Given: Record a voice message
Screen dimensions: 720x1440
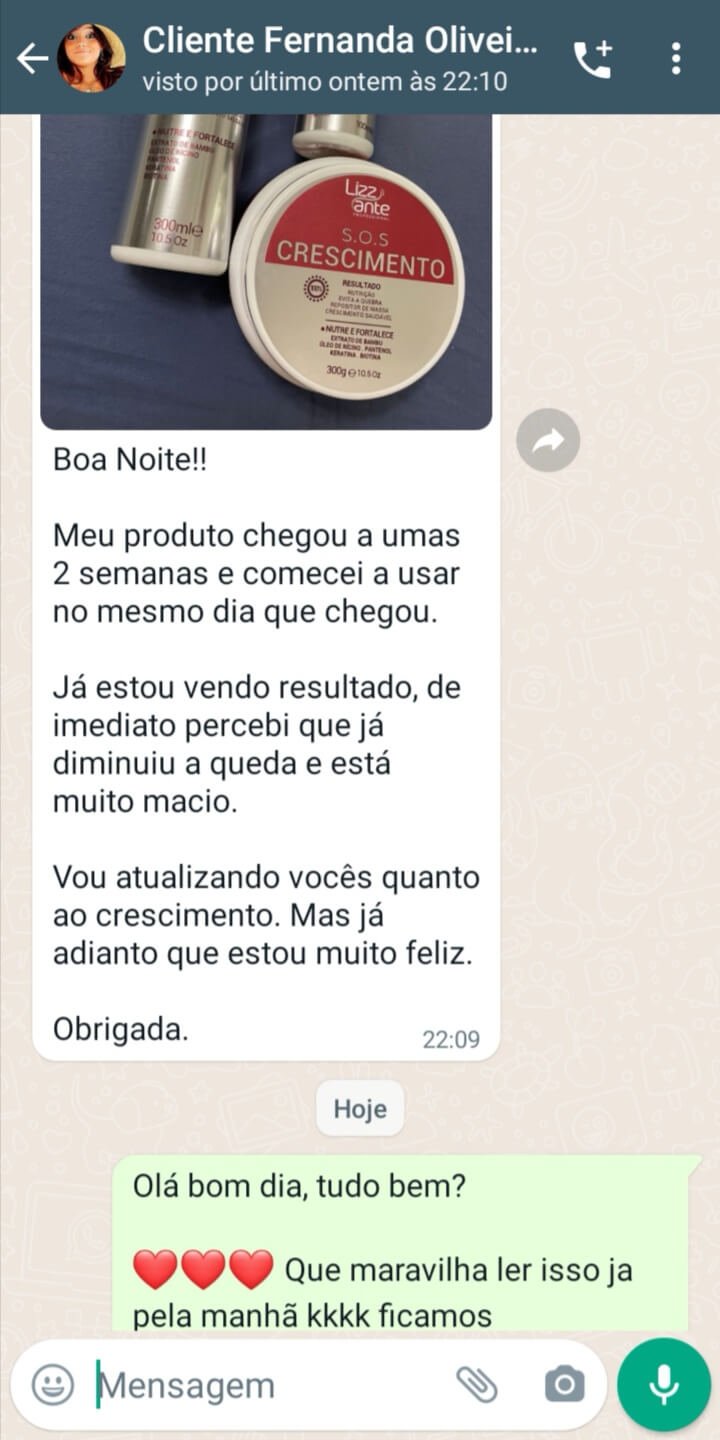Looking at the screenshot, I should (x=664, y=1385).
